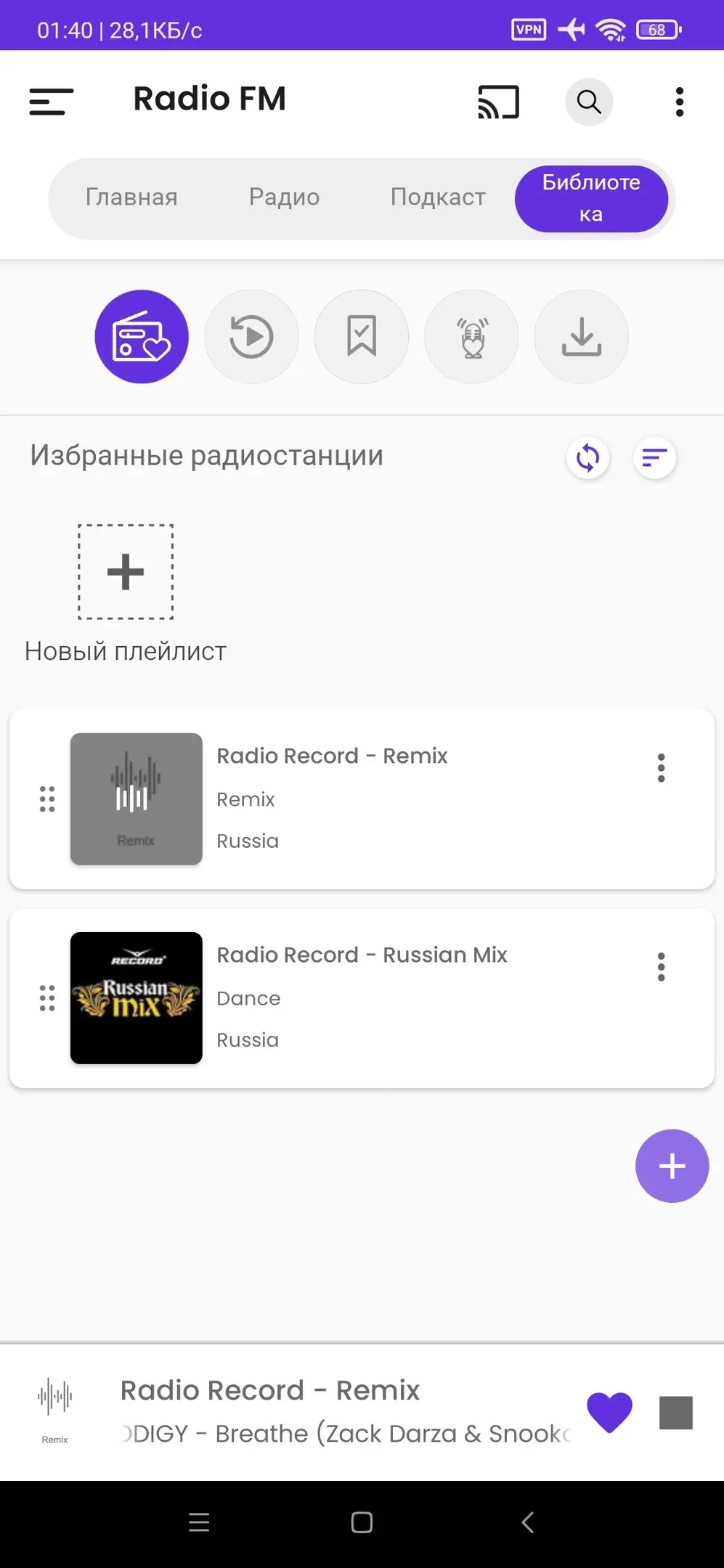Tap the cast to device icon

[498, 102]
